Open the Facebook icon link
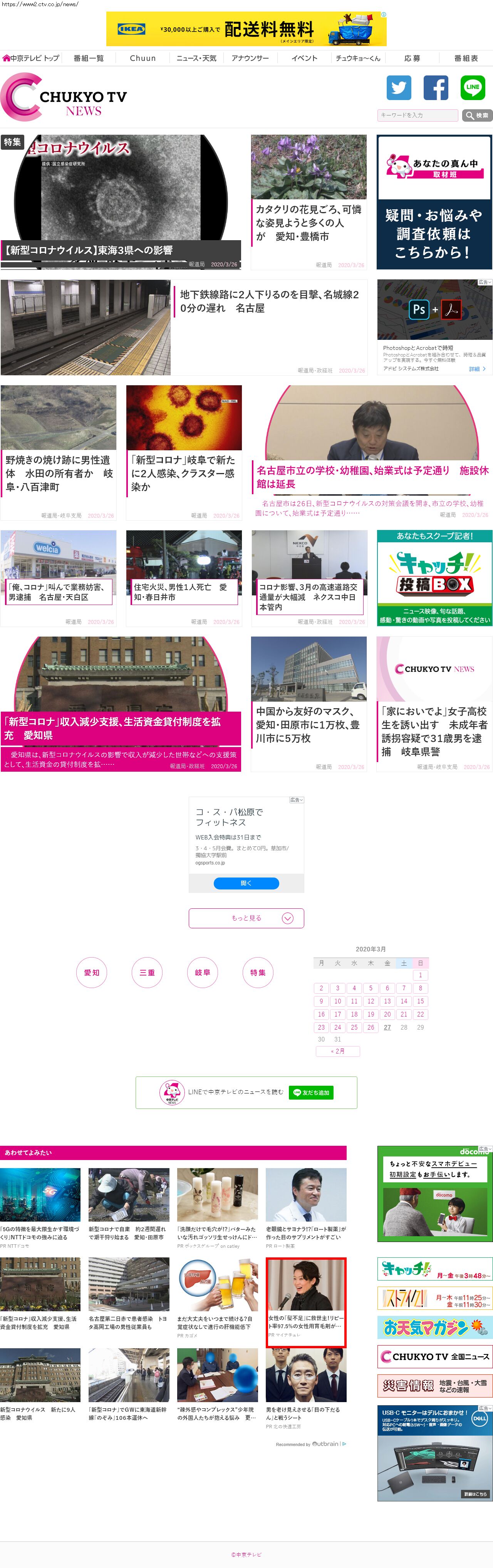 coord(436,88)
